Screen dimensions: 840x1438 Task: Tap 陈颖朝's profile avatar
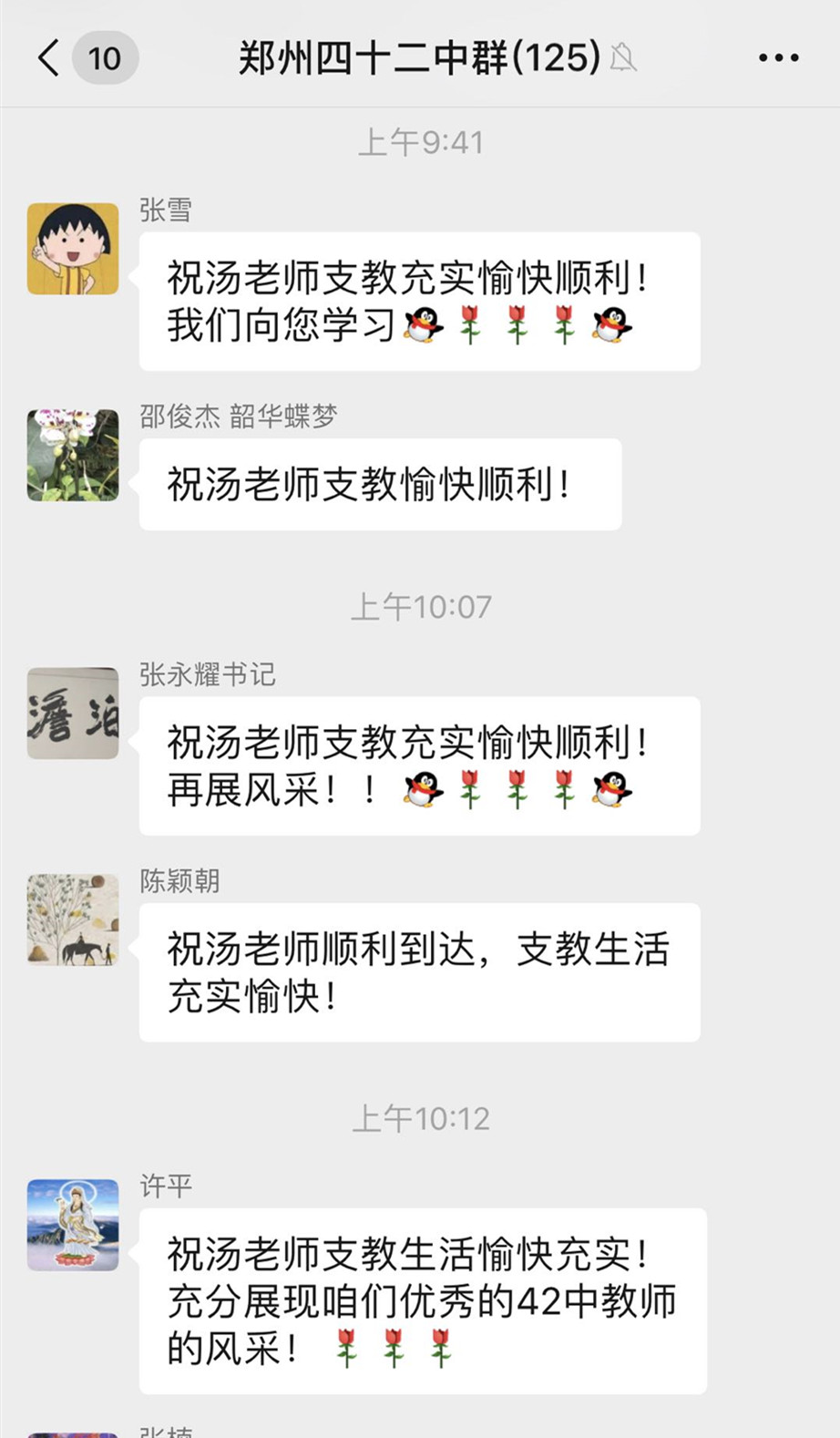(73, 919)
